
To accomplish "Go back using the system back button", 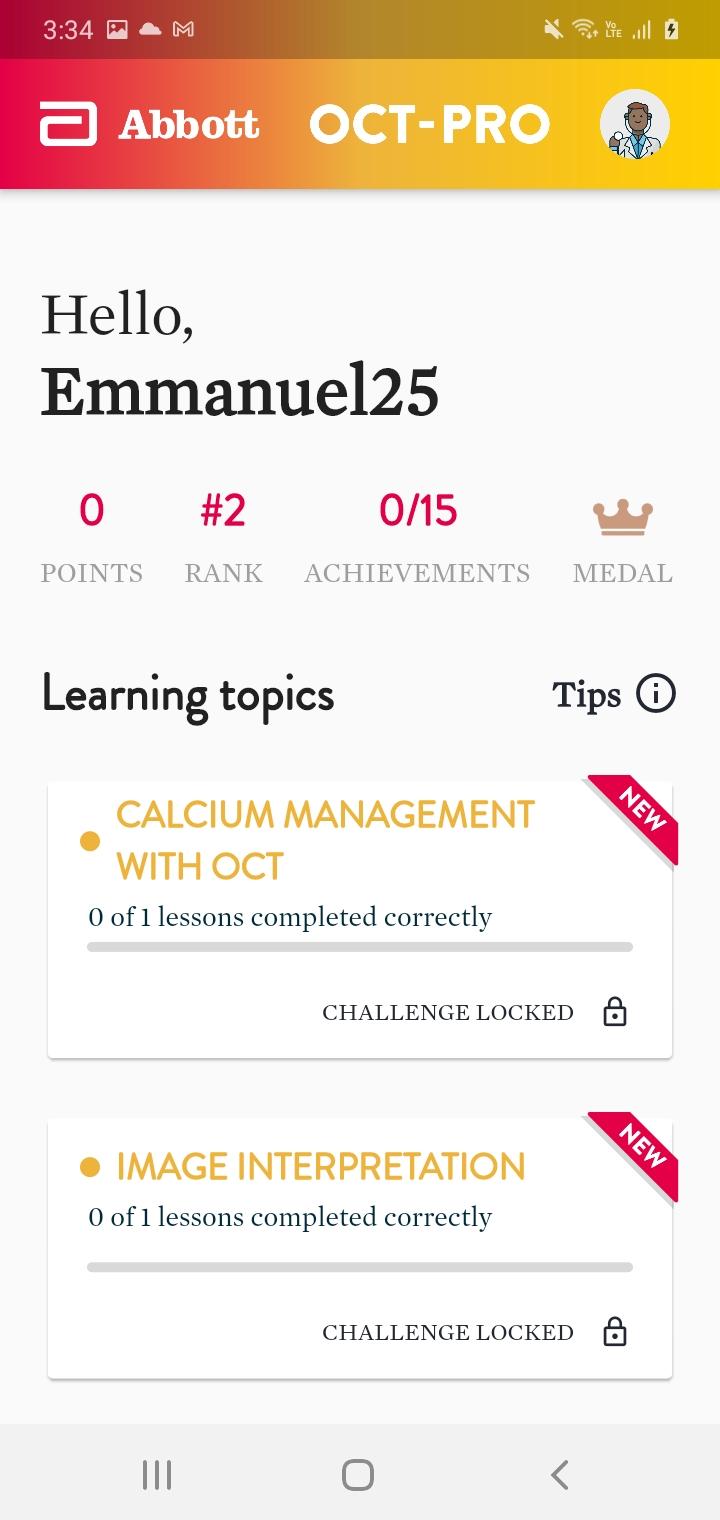I will (x=560, y=1475).
